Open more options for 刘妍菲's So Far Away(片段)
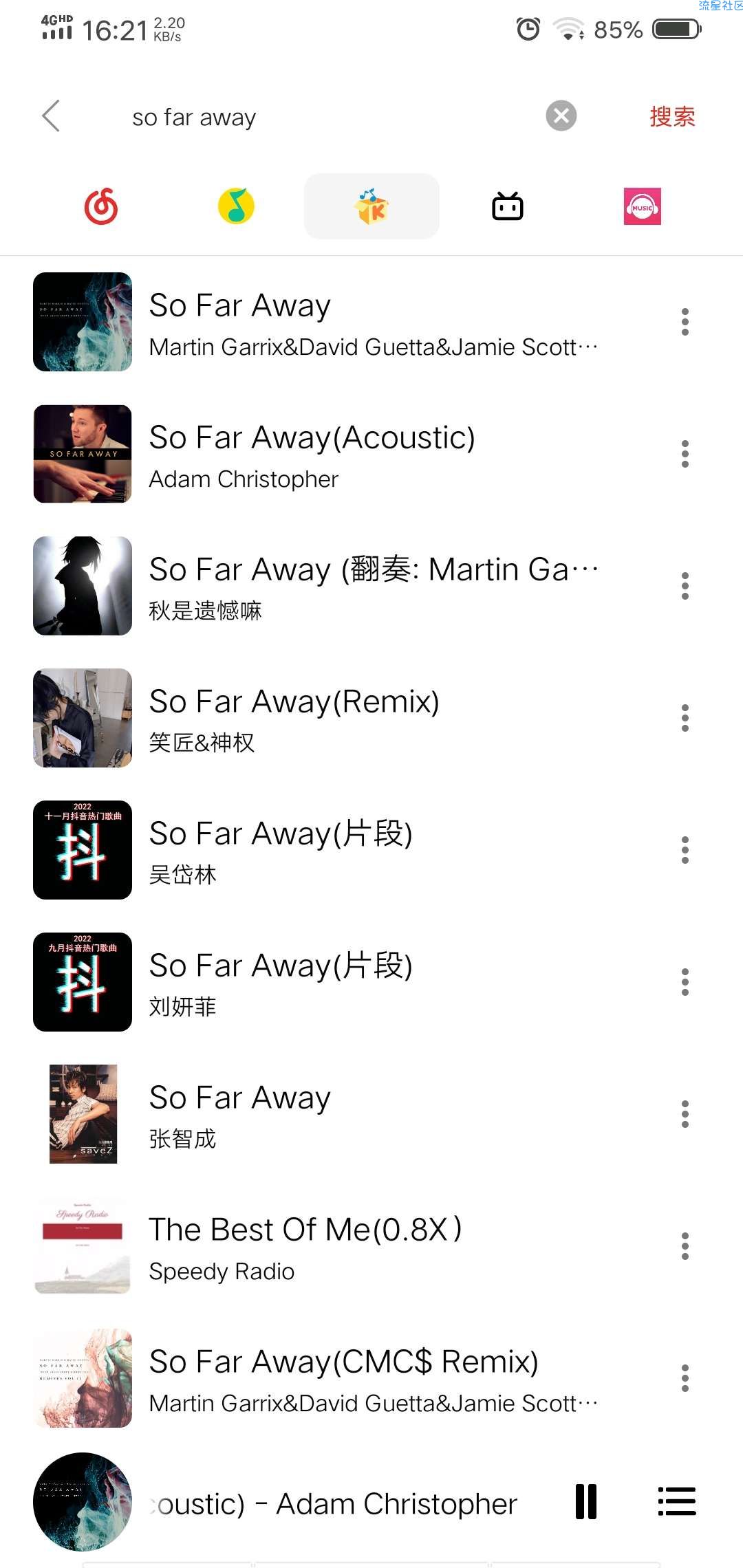 (x=685, y=982)
